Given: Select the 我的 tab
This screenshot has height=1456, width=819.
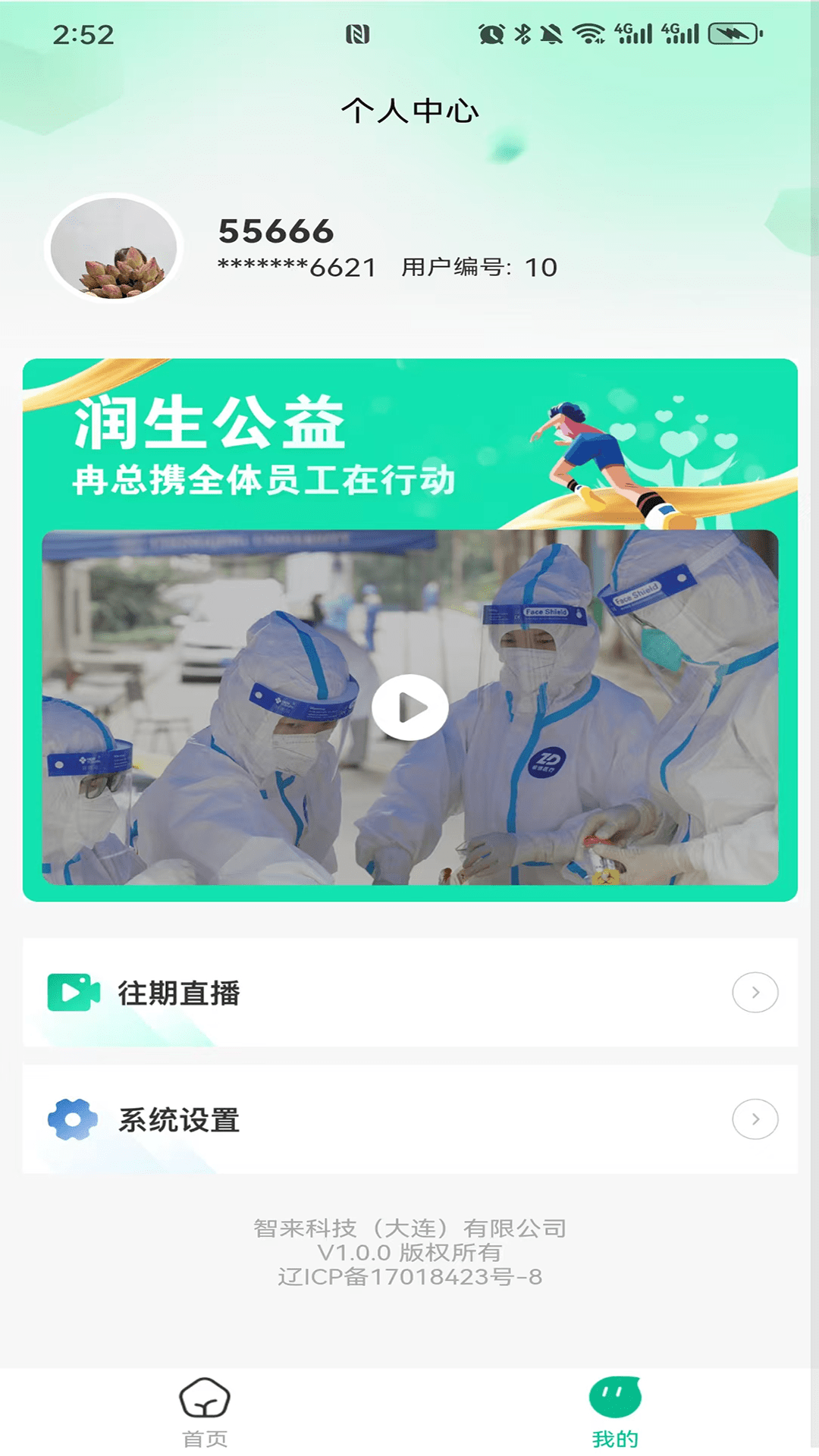Looking at the screenshot, I should [614, 1412].
